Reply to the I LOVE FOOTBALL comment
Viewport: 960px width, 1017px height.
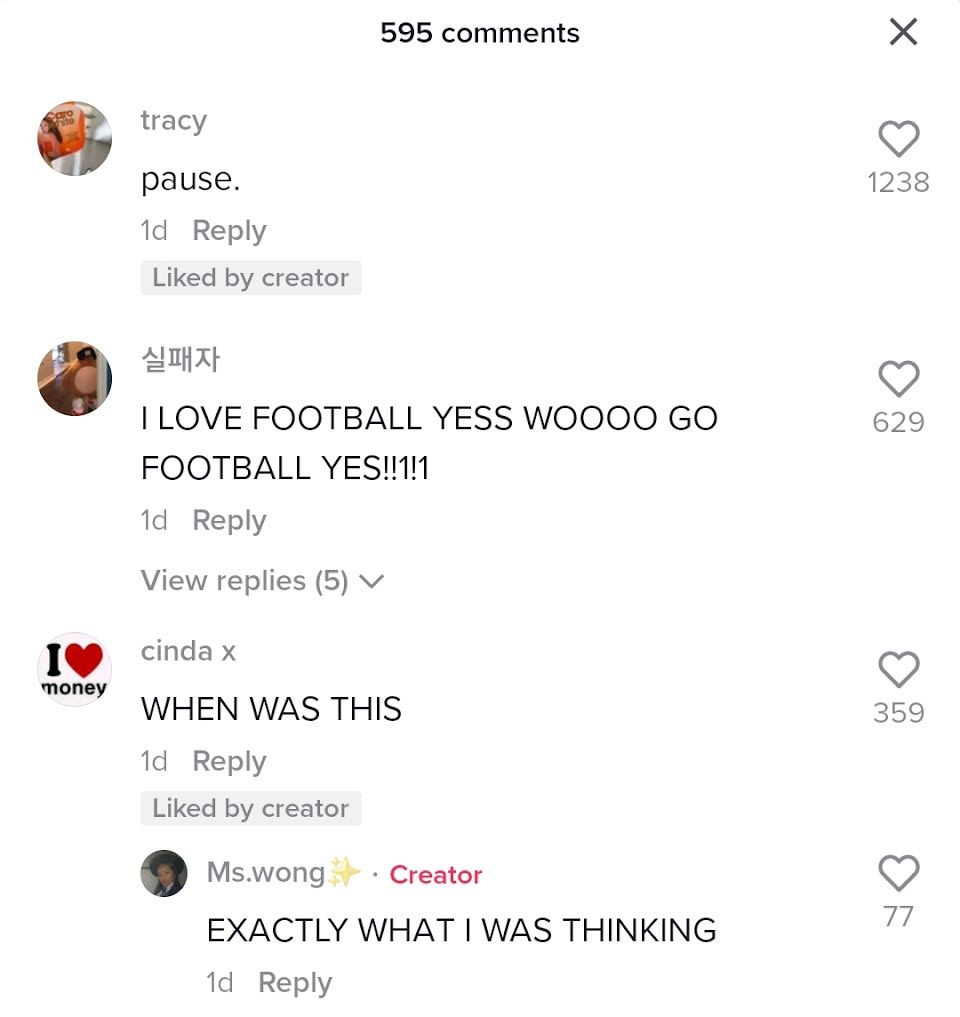[229, 521]
